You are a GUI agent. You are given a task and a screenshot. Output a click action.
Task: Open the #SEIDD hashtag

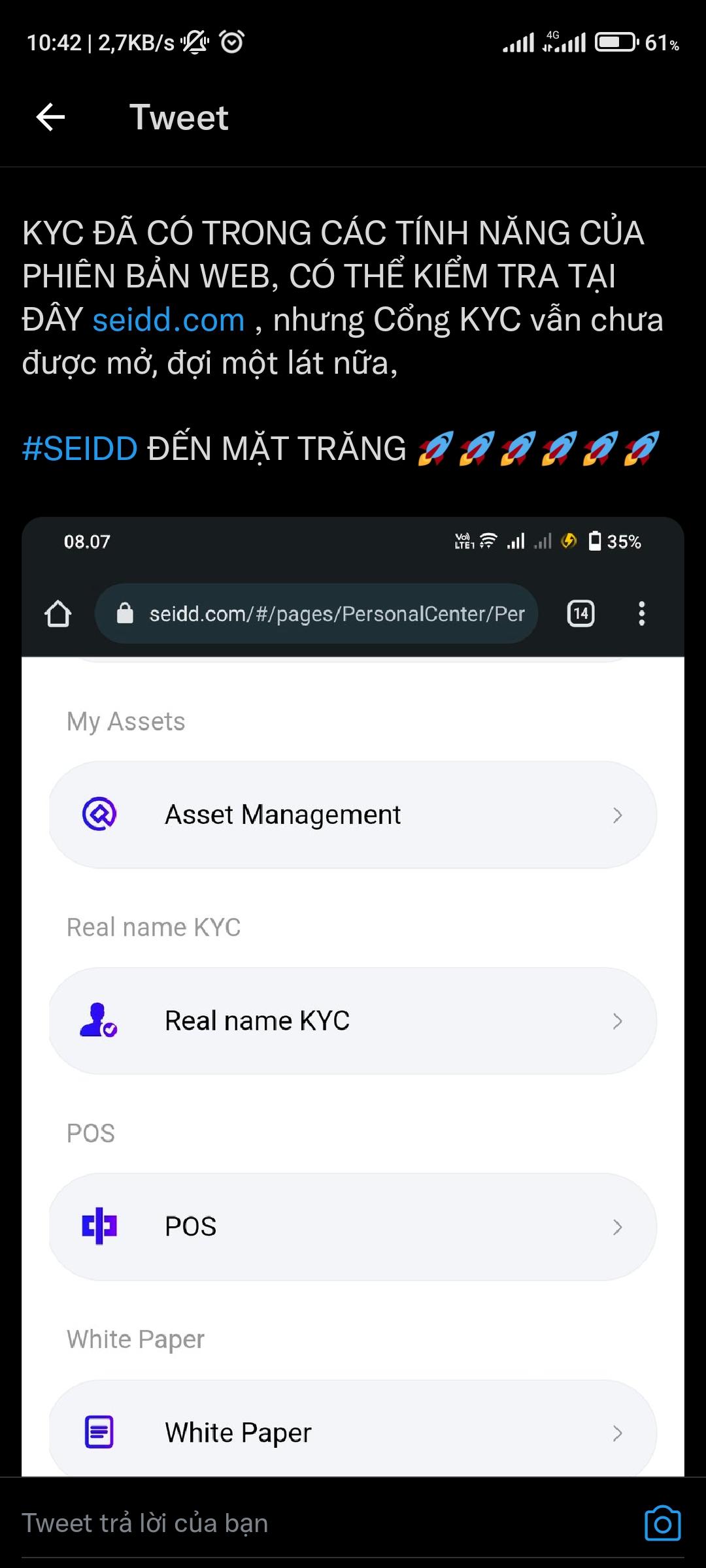pos(80,449)
